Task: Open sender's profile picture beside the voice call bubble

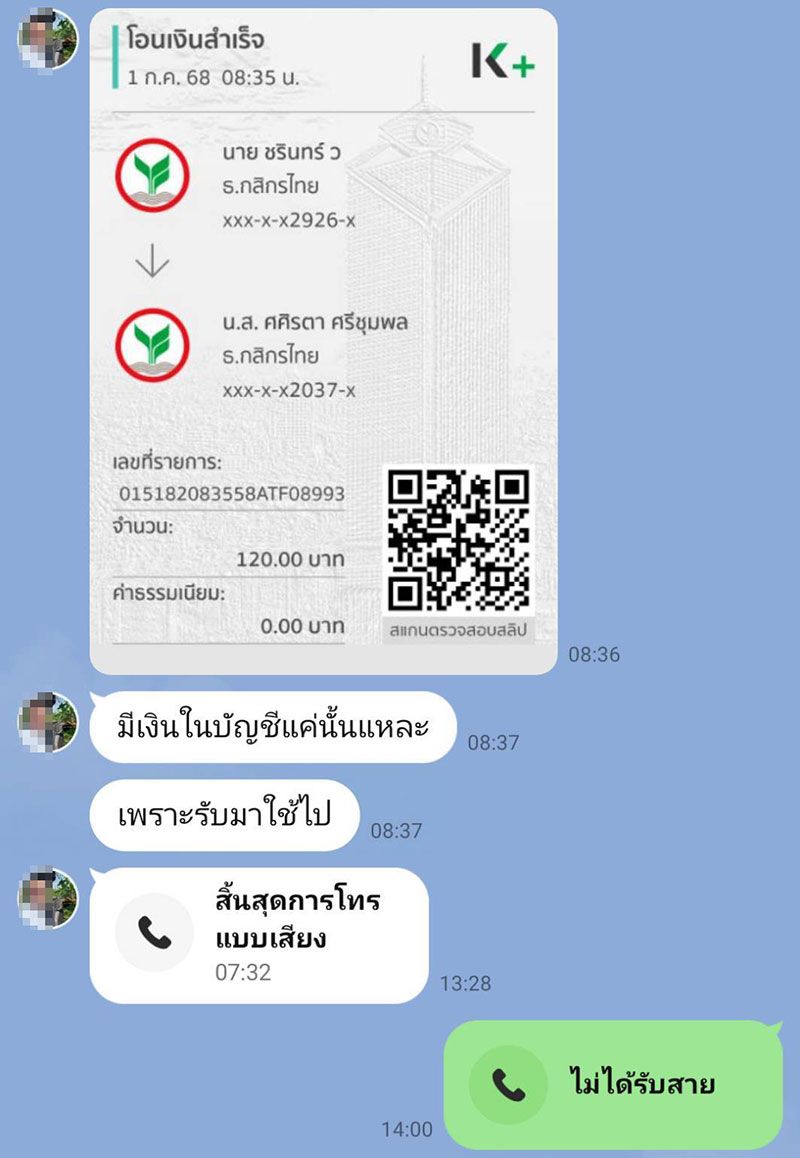Action: [x=48, y=897]
